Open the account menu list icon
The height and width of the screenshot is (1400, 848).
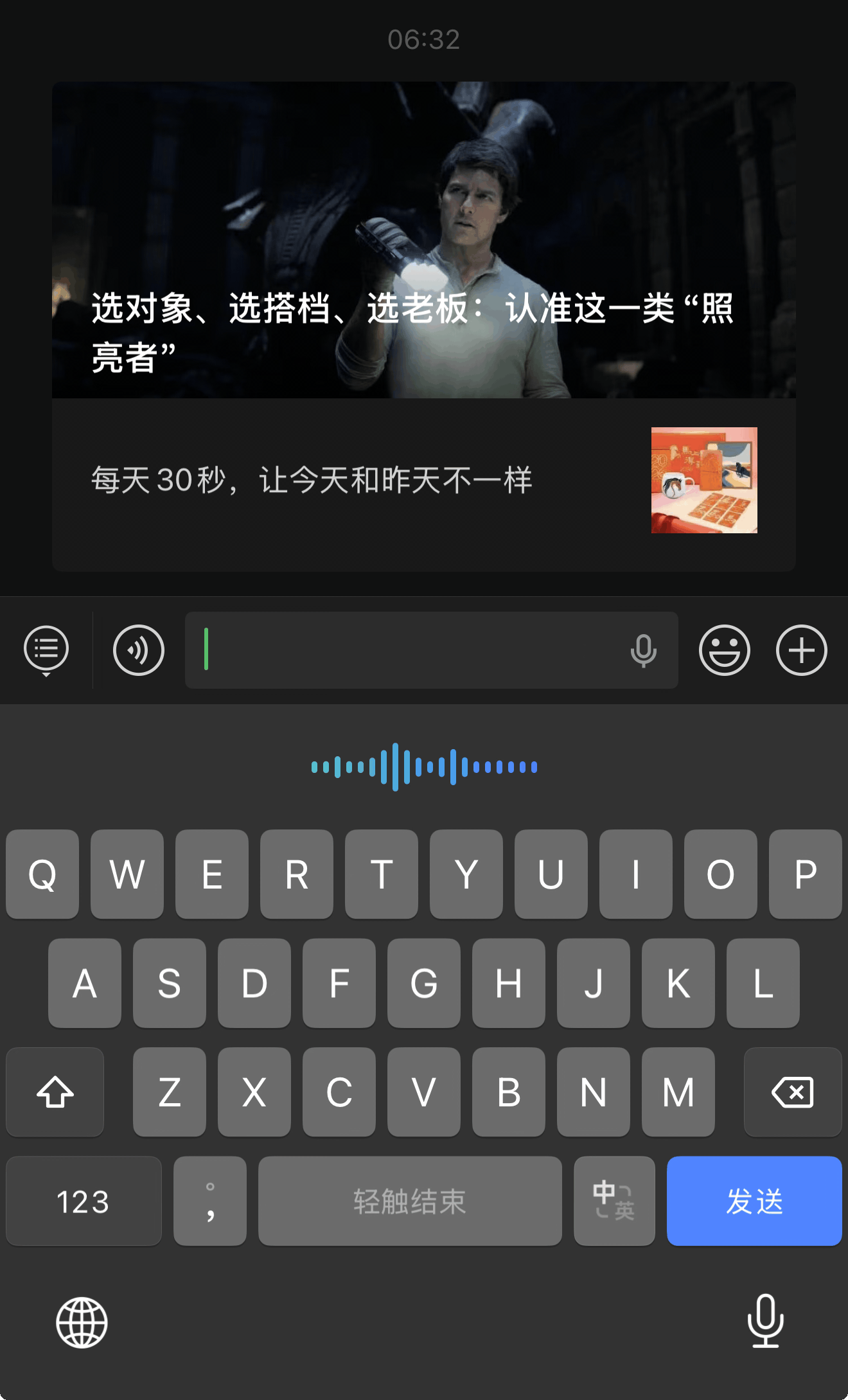click(x=46, y=650)
